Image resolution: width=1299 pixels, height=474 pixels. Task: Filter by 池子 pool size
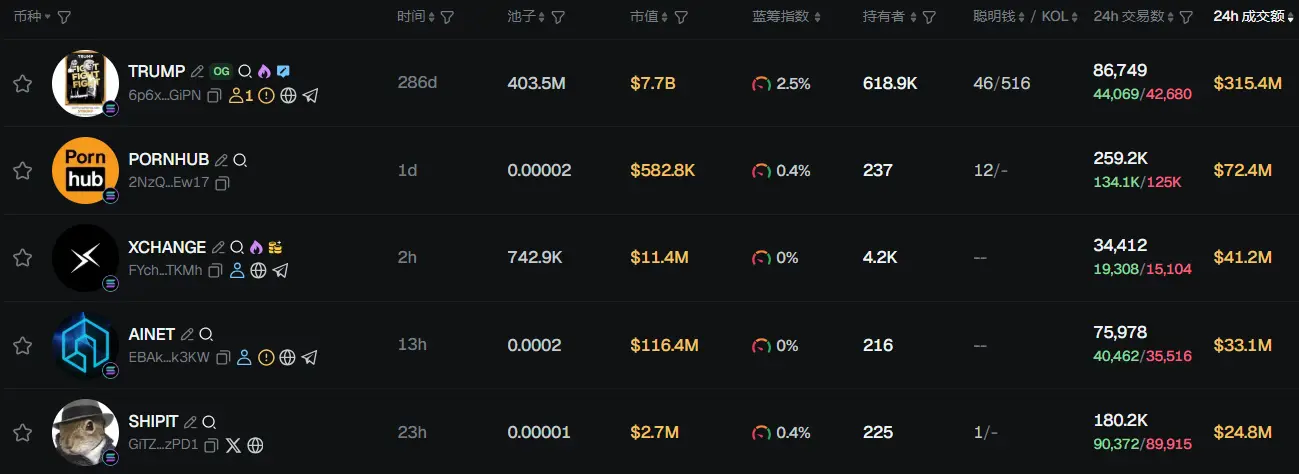pos(558,17)
